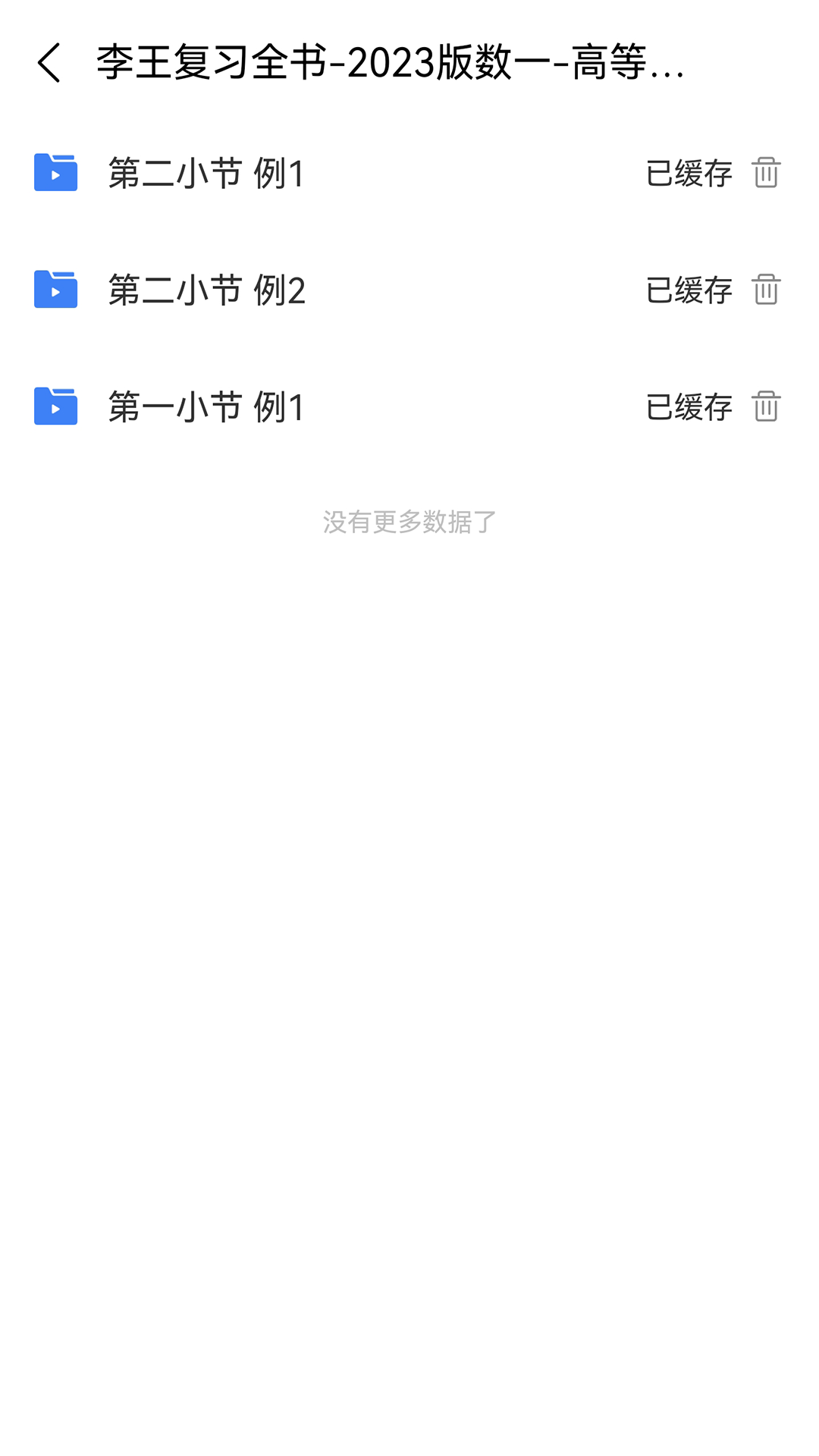Tap the 已缓存 label on 第二小节 例2 row

tap(689, 290)
